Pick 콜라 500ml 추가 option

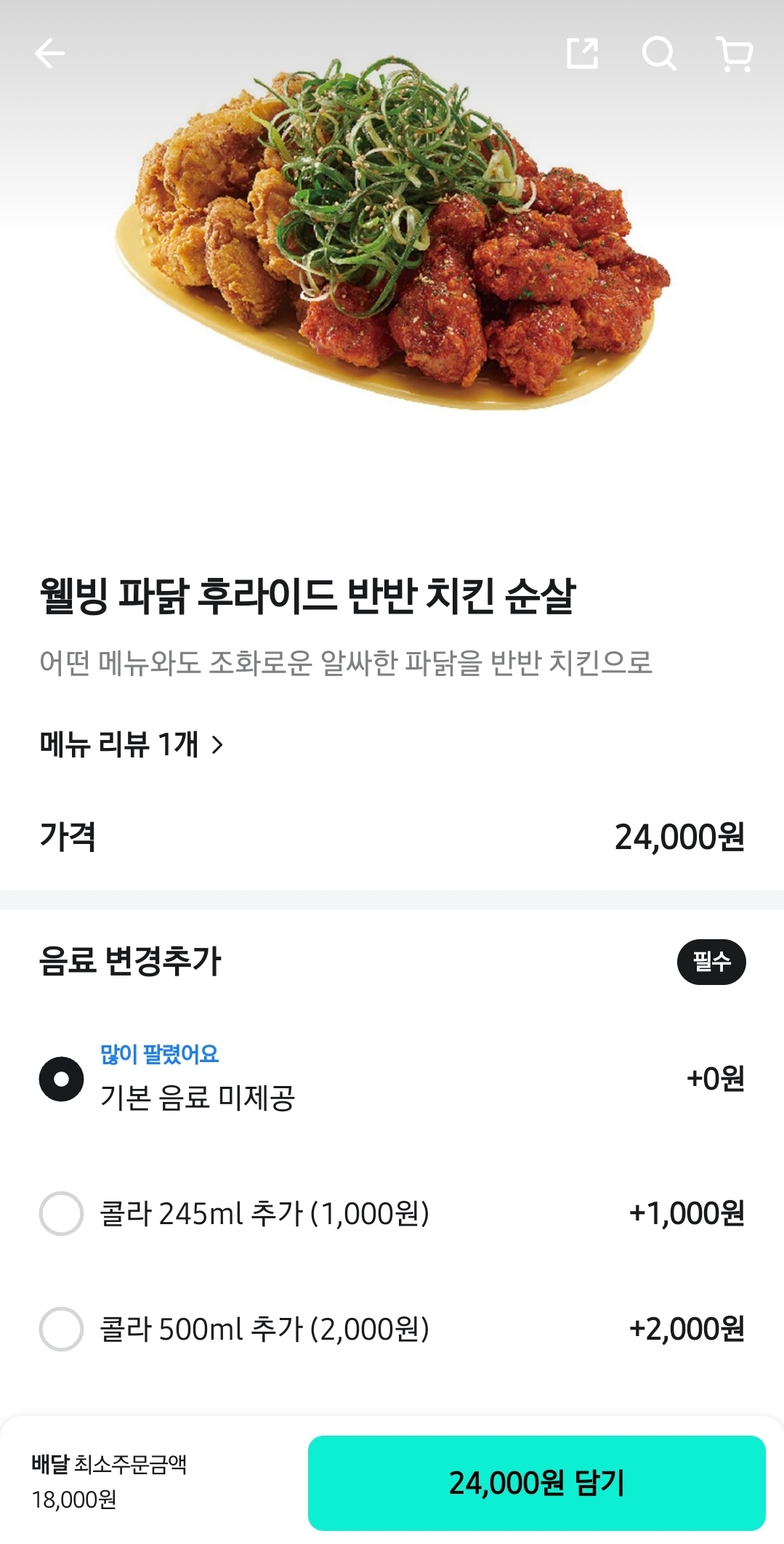pyautogui.click(x=62, y=1329)
